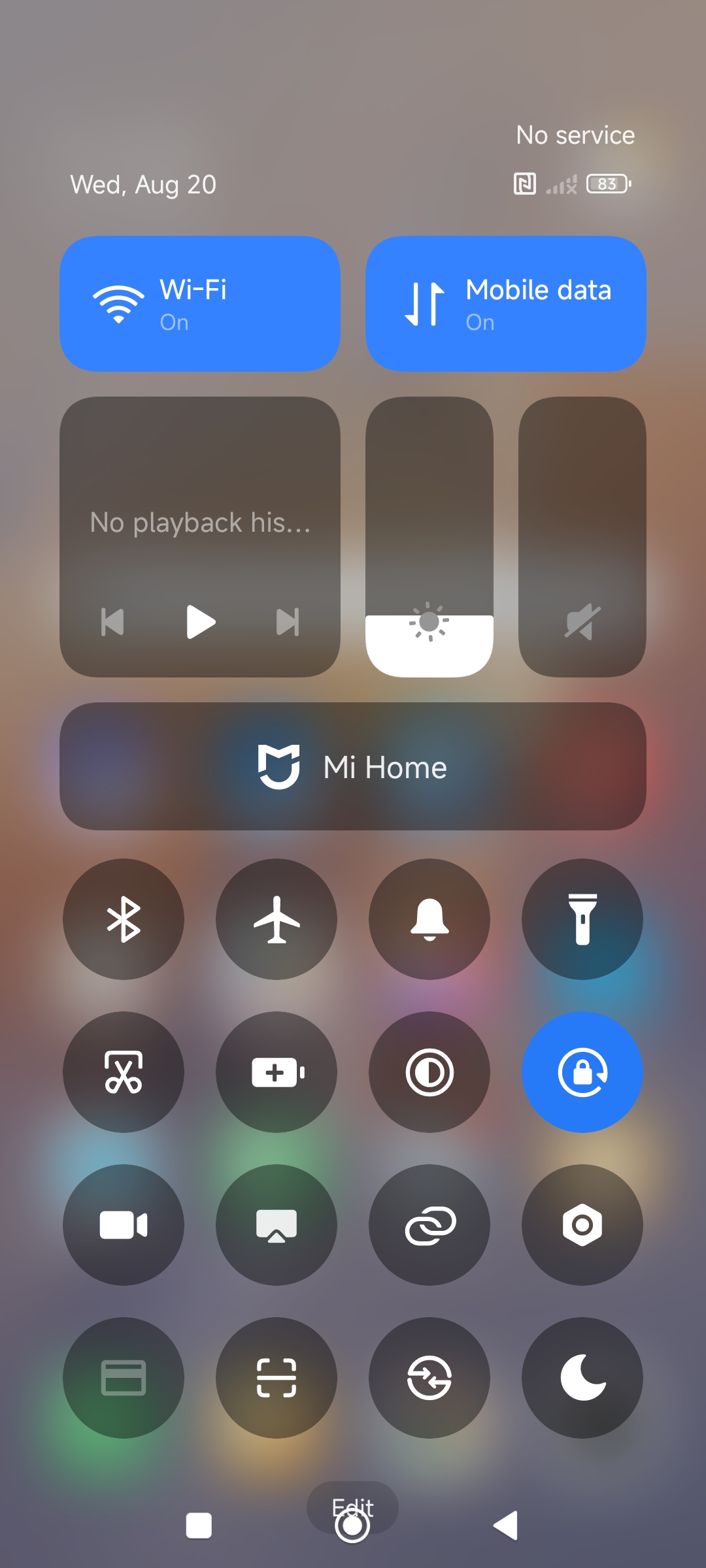Turn off Wi-Fi tile
This screenshot has width=706, height=1568.
click(200, 304)
